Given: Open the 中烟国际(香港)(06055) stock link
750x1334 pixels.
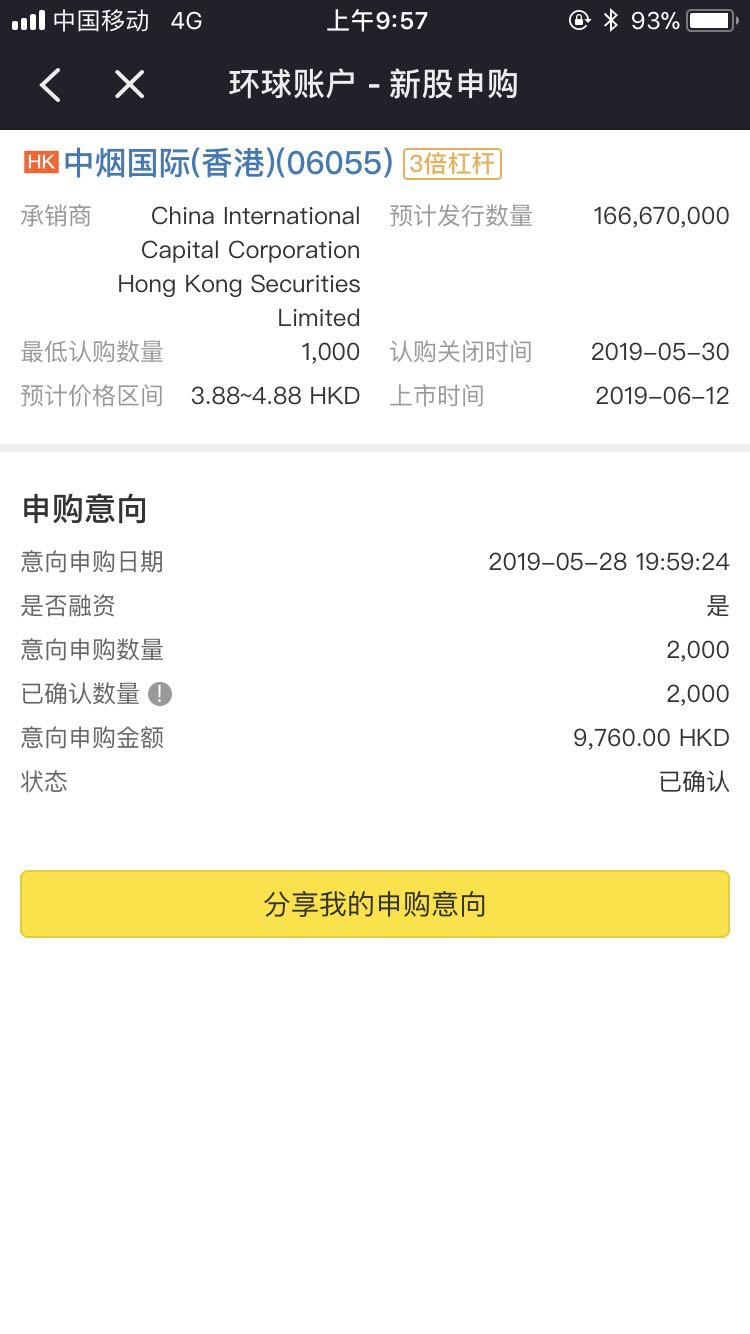Looking at the screenshot, I should 229,163.
